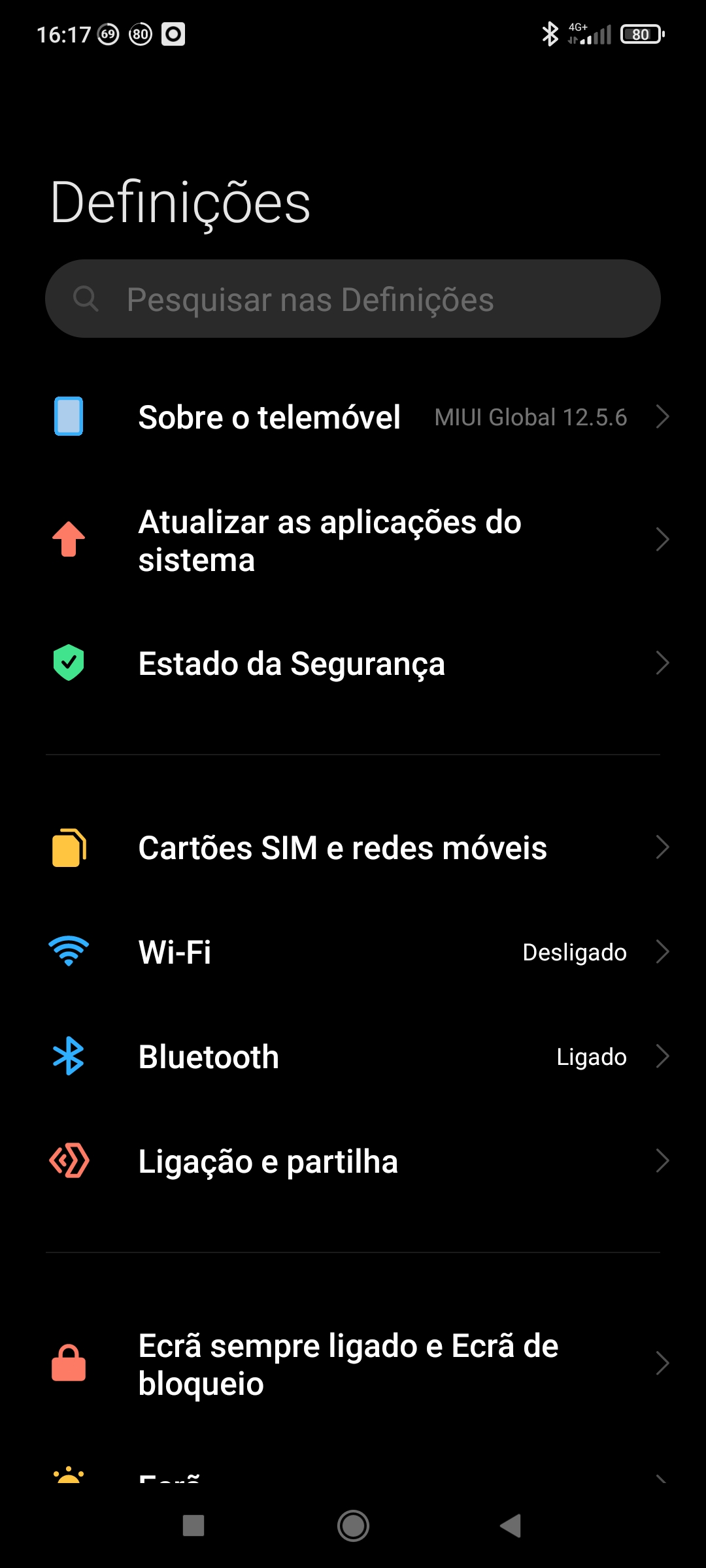Check Estado da Segurança

(x=353, y=663)
